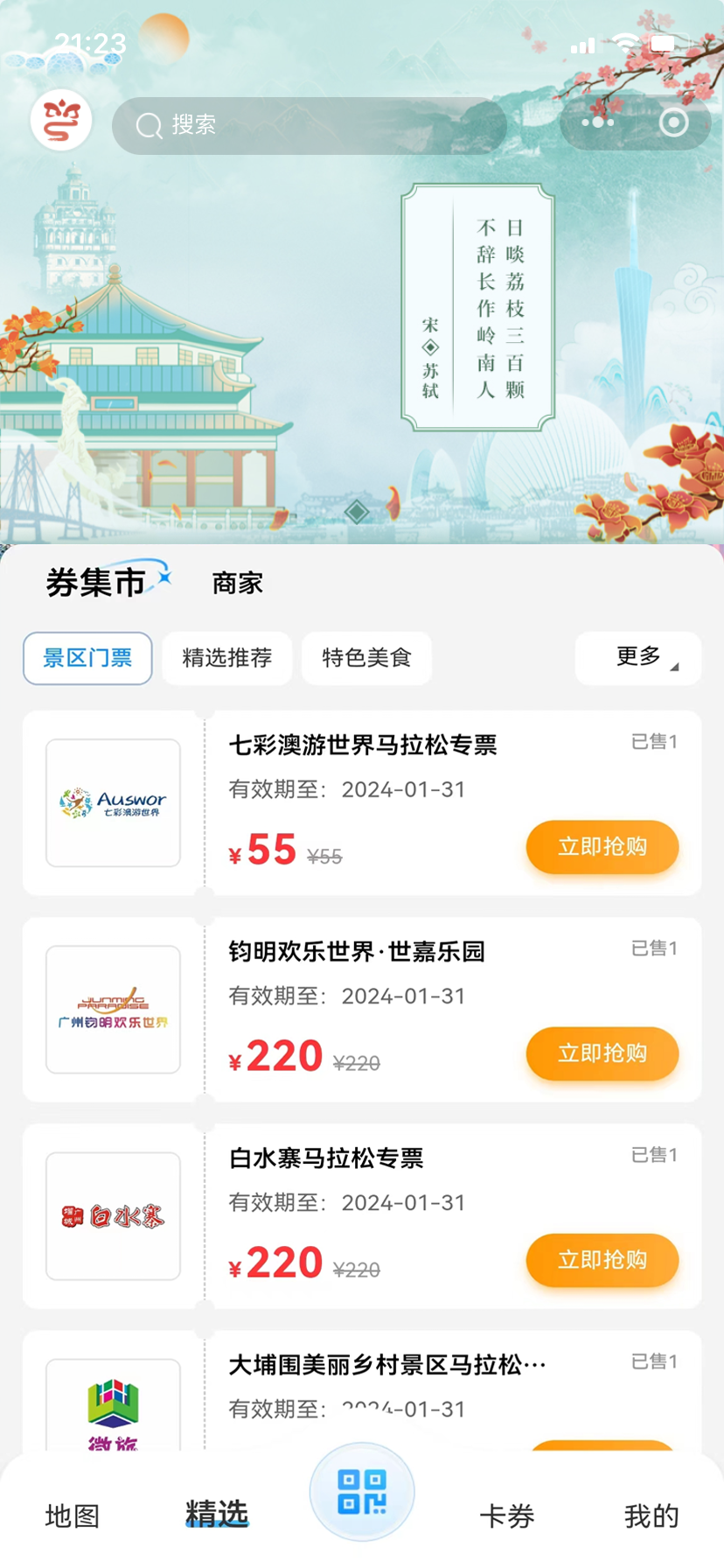
Task: Select the 券集市 tab
Action: tap(96, 583)
